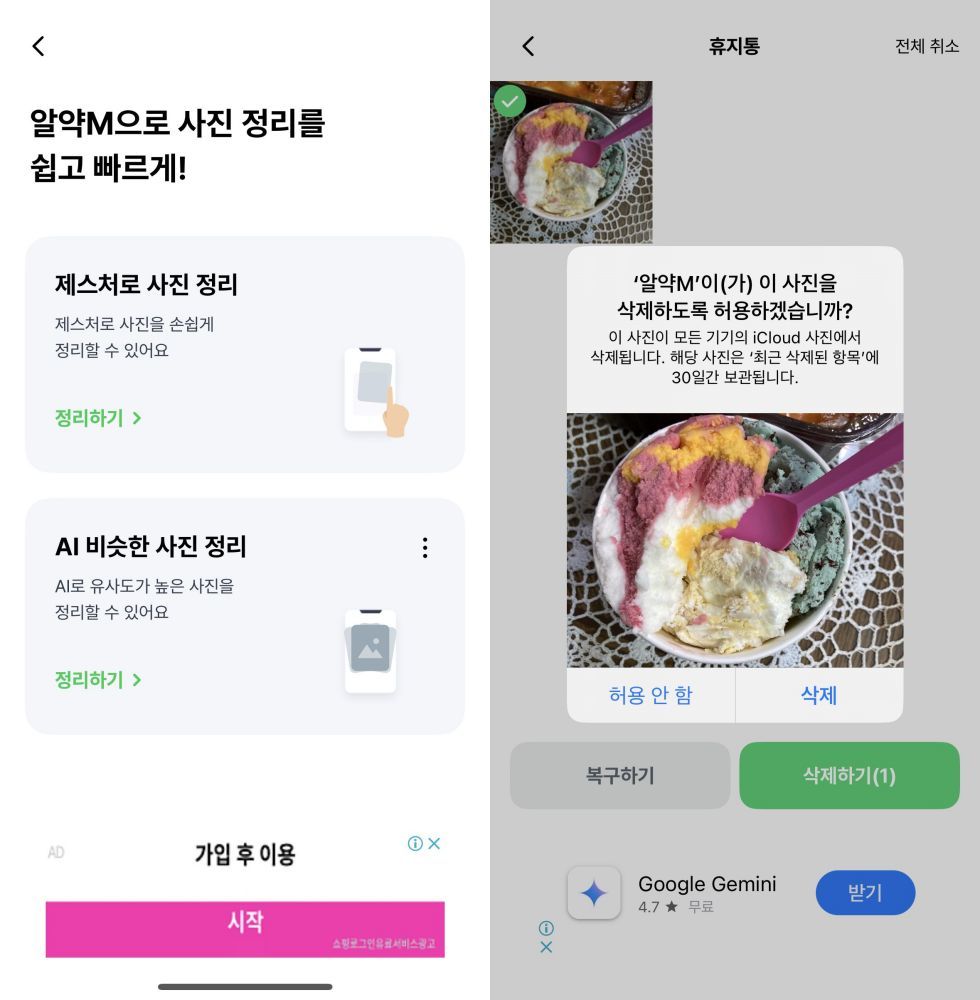Open 정리하기 under AI 비슷한 사진 정리
This screenshot has width=980, height=1000.
pos(98,680)
